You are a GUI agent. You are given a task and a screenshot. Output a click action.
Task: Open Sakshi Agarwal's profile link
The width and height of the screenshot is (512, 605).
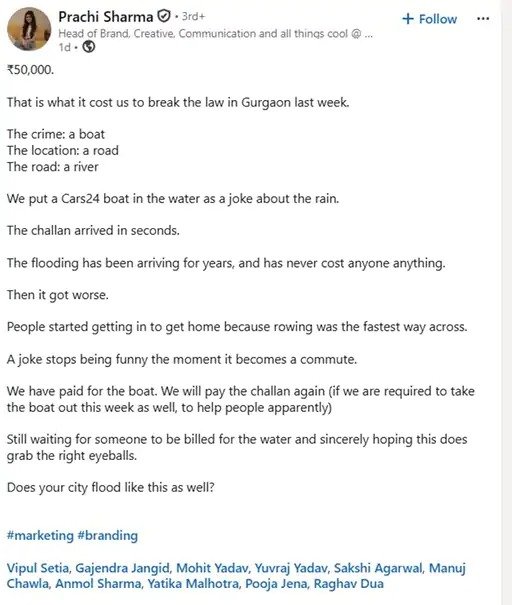tap(378, 568)
